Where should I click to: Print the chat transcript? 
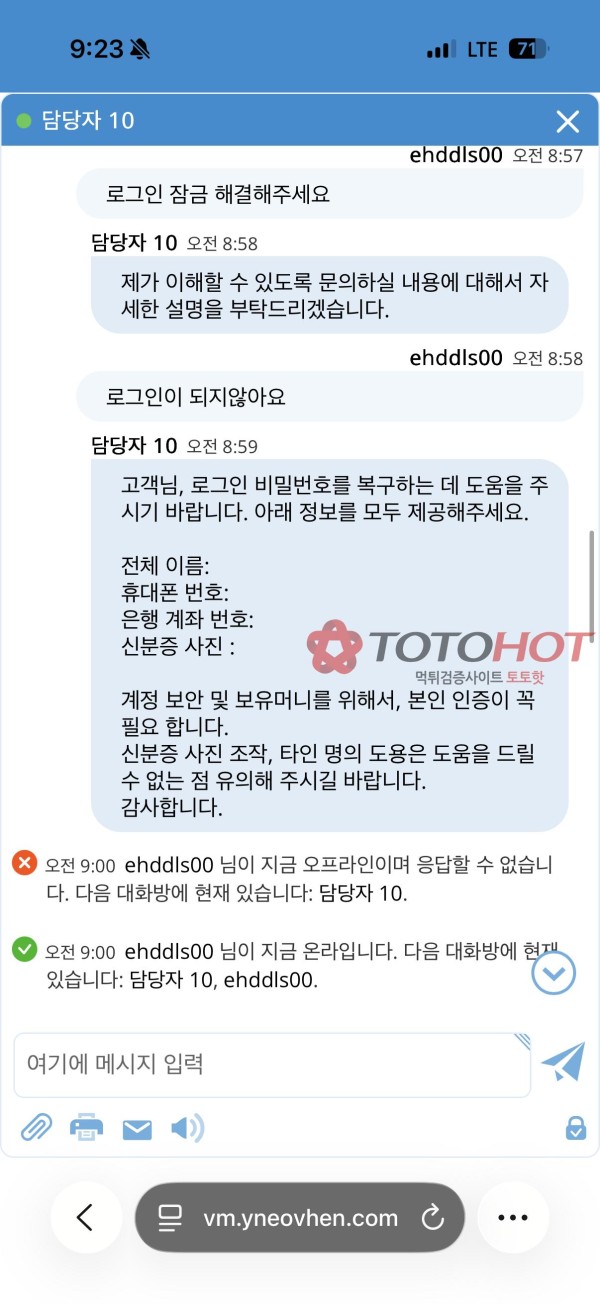click(87, 1128)
